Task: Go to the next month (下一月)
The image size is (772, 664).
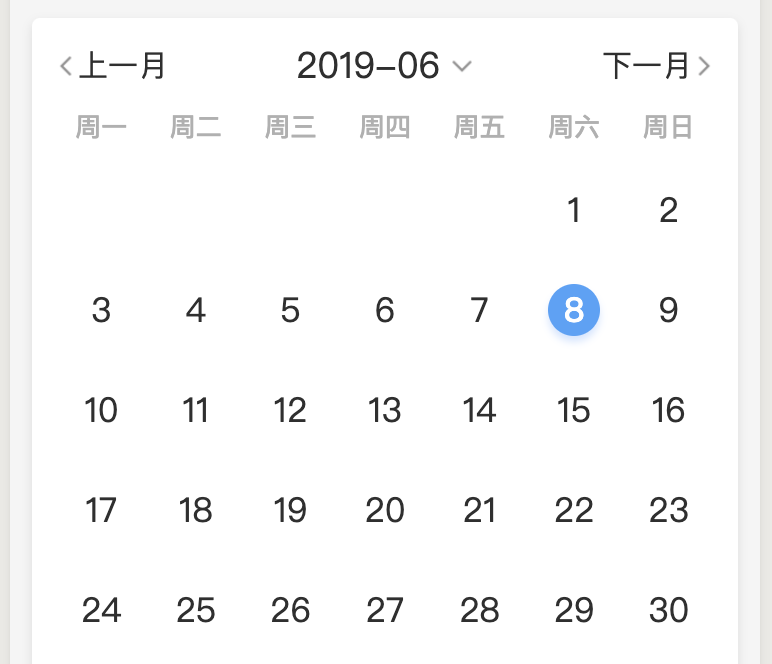Action: point(657,66)
